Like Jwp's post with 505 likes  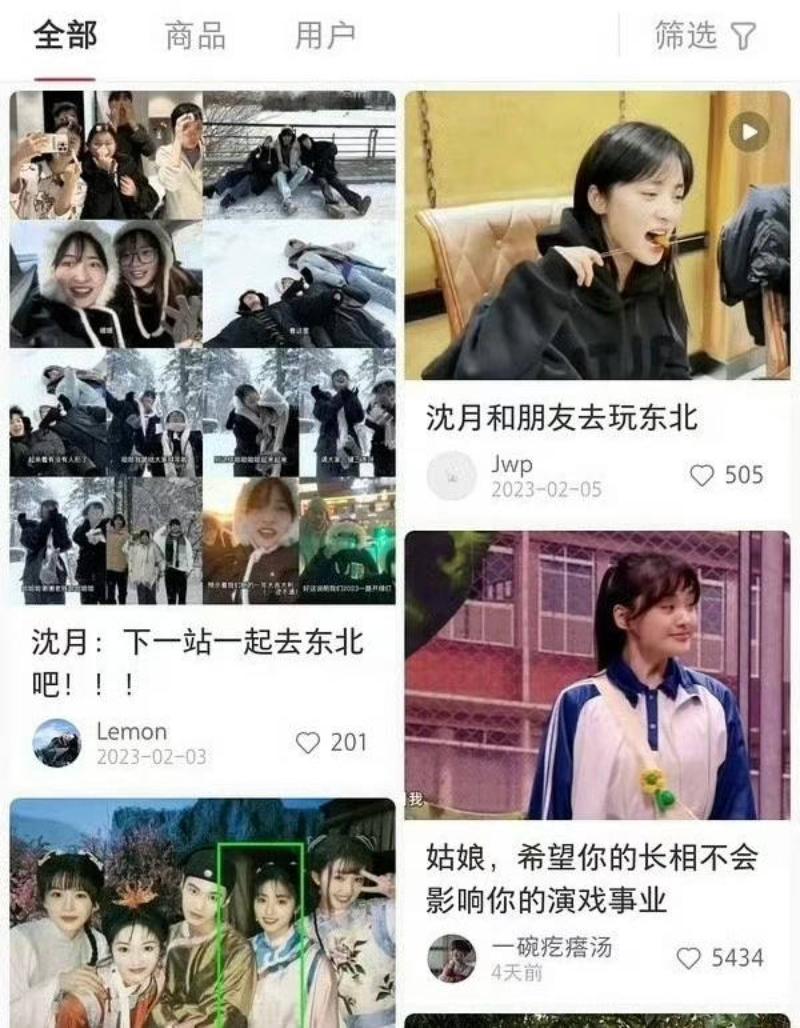(703, 475)
